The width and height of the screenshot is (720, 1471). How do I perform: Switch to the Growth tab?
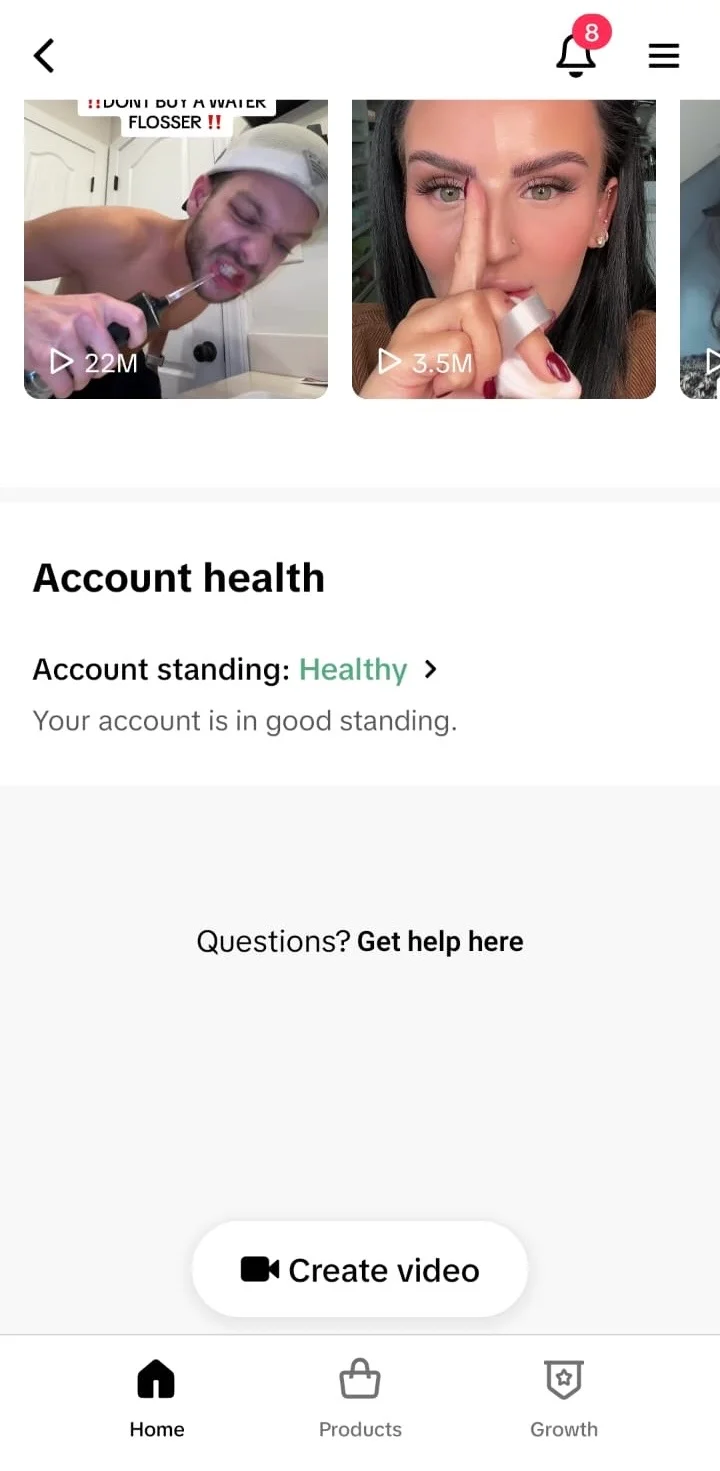click(564, 1398)
